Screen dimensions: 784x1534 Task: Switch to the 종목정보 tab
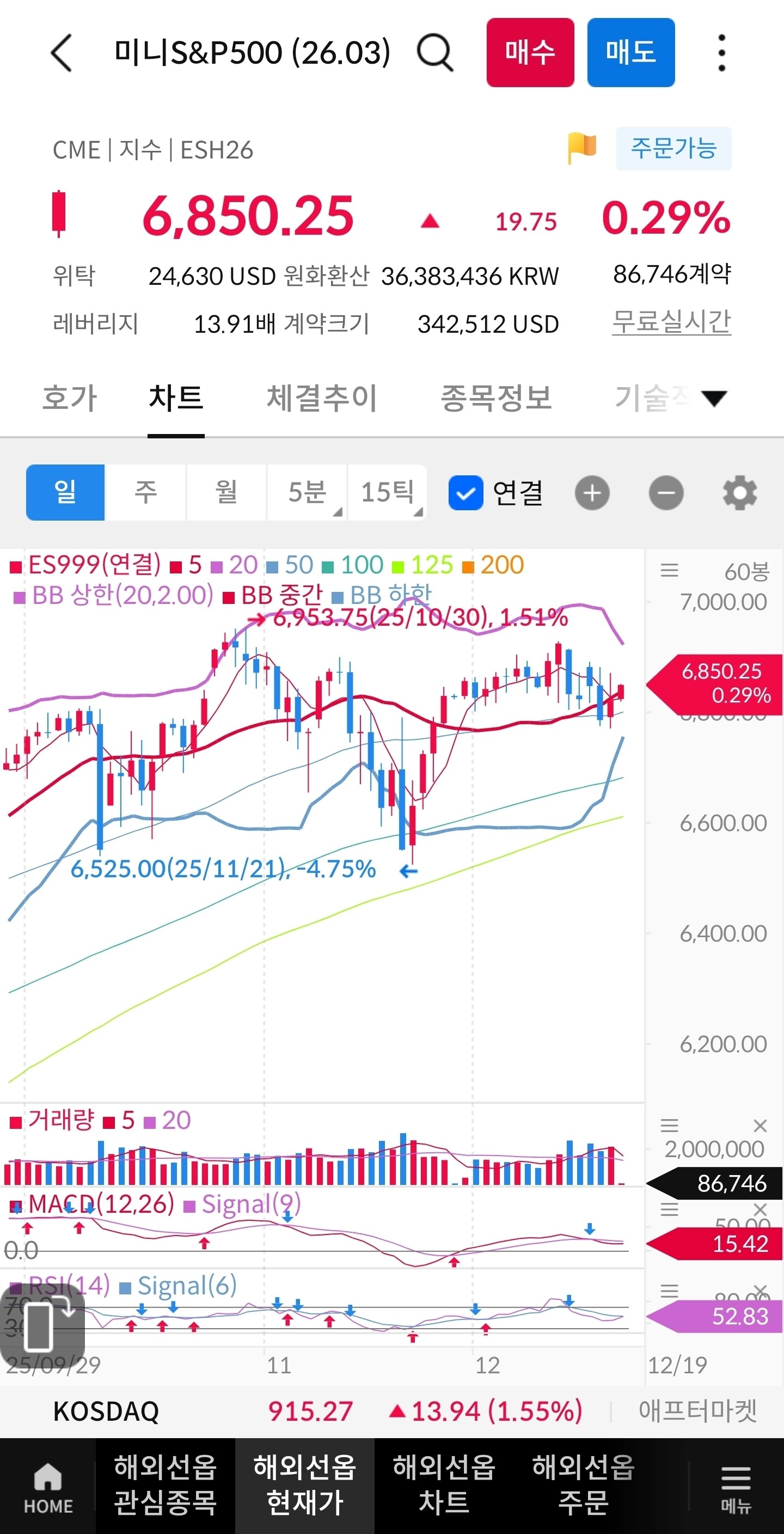[x=496, y=398]
